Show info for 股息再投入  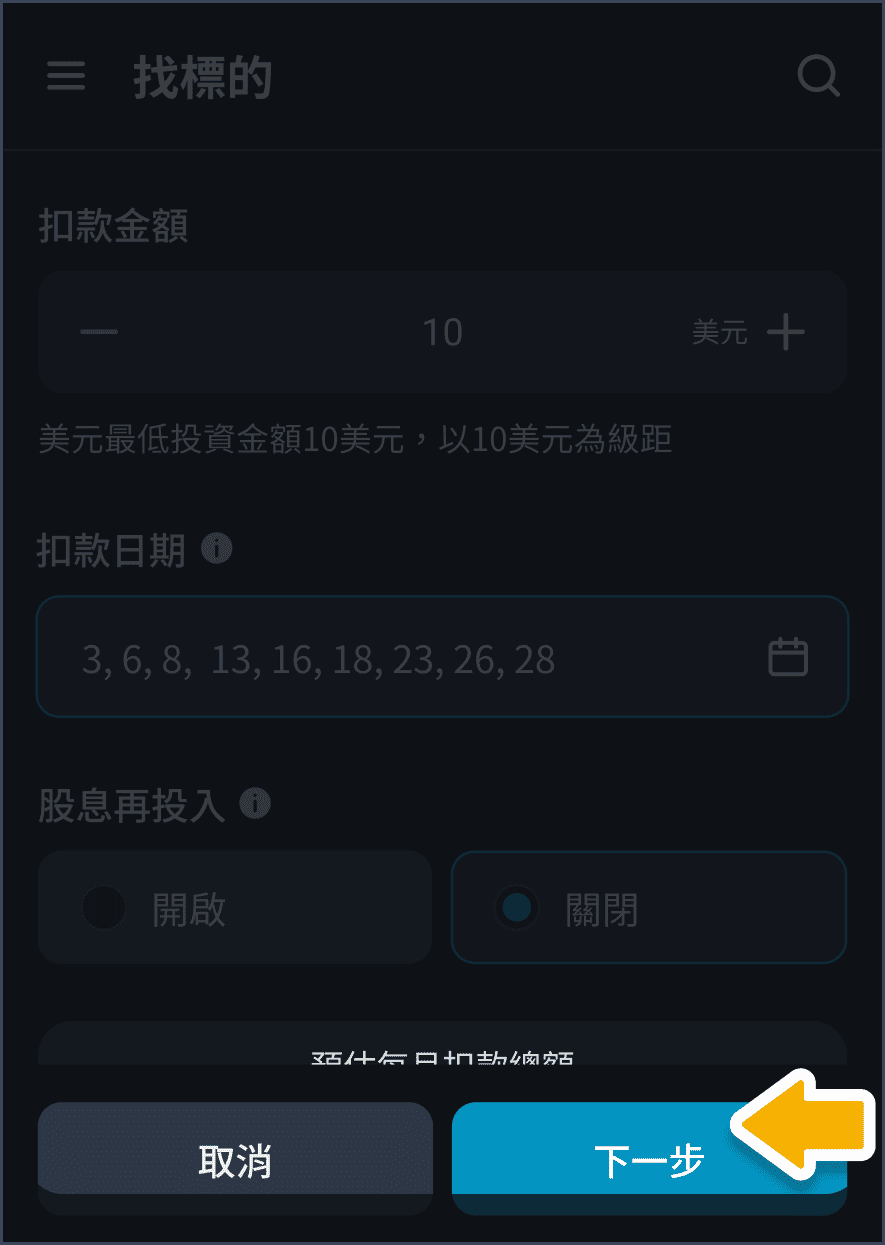tap(256, 803)
